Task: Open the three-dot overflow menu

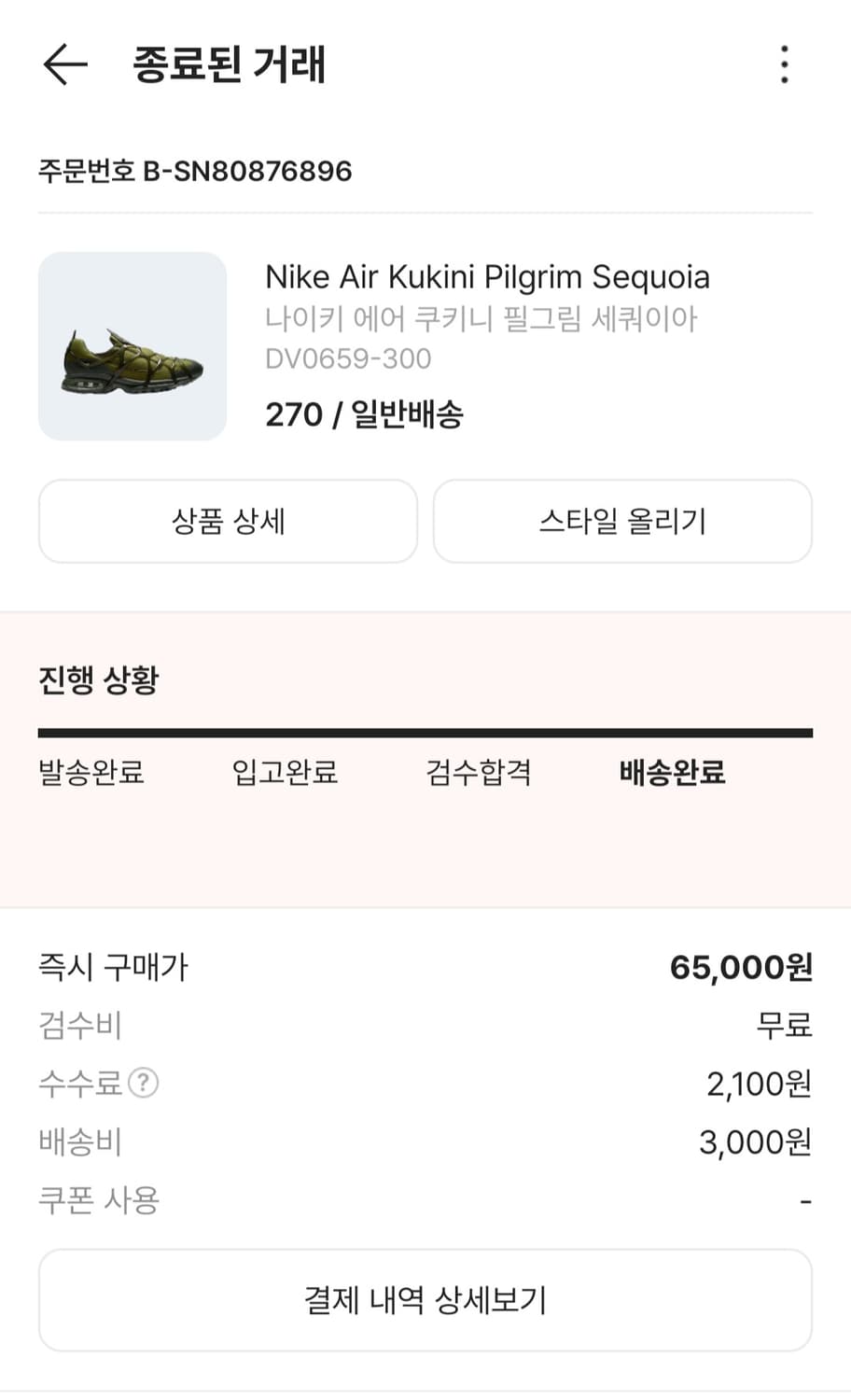Action: pos(784,65)
